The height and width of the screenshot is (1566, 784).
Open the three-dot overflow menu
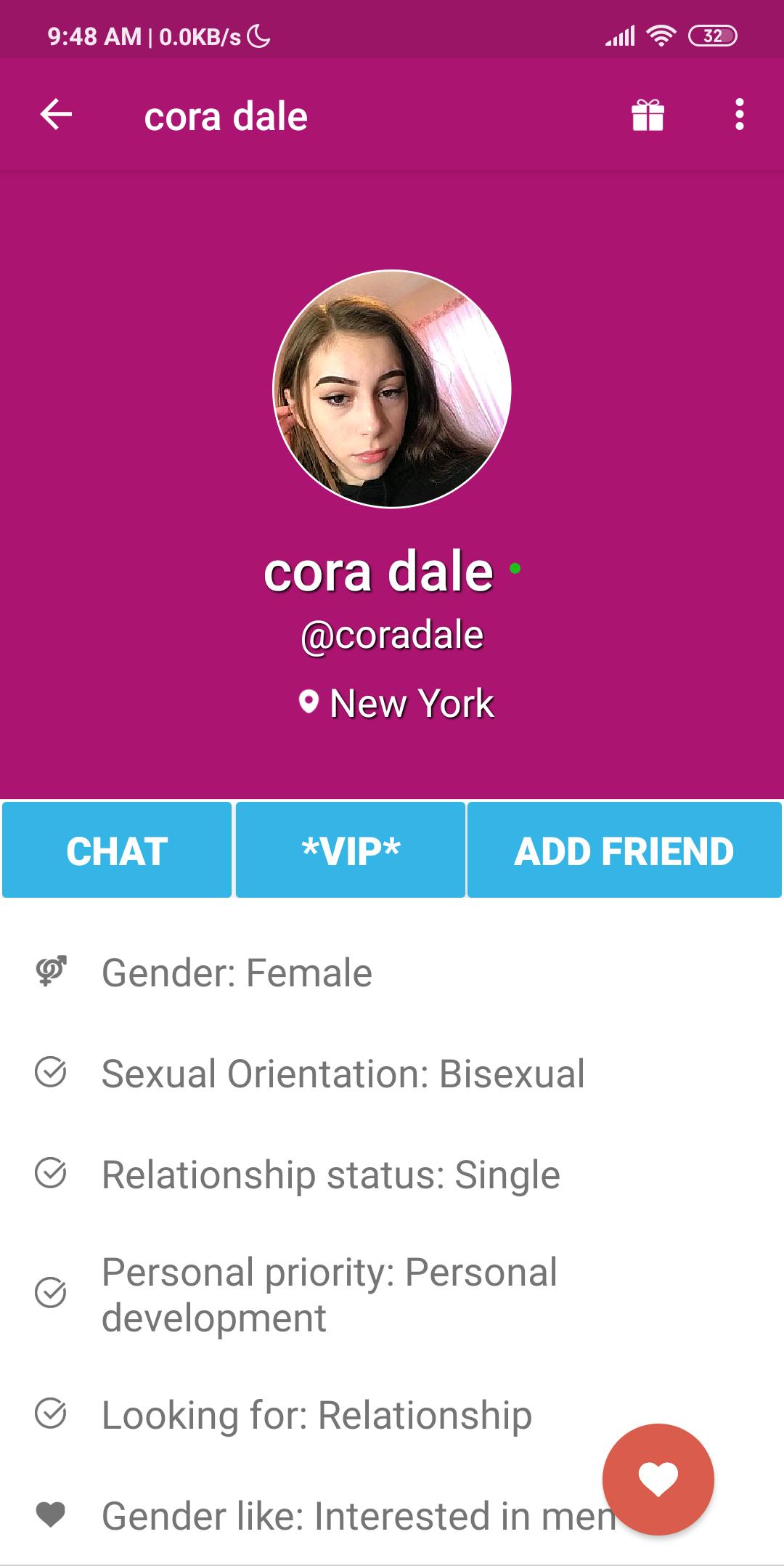(739, 115)
